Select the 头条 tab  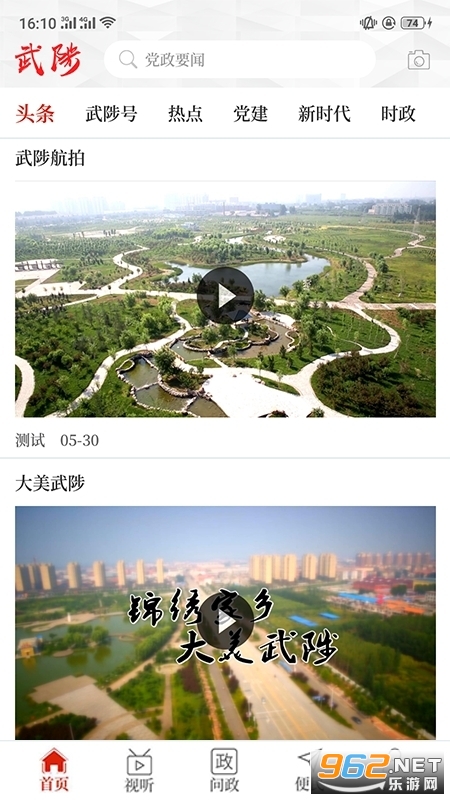35,113
